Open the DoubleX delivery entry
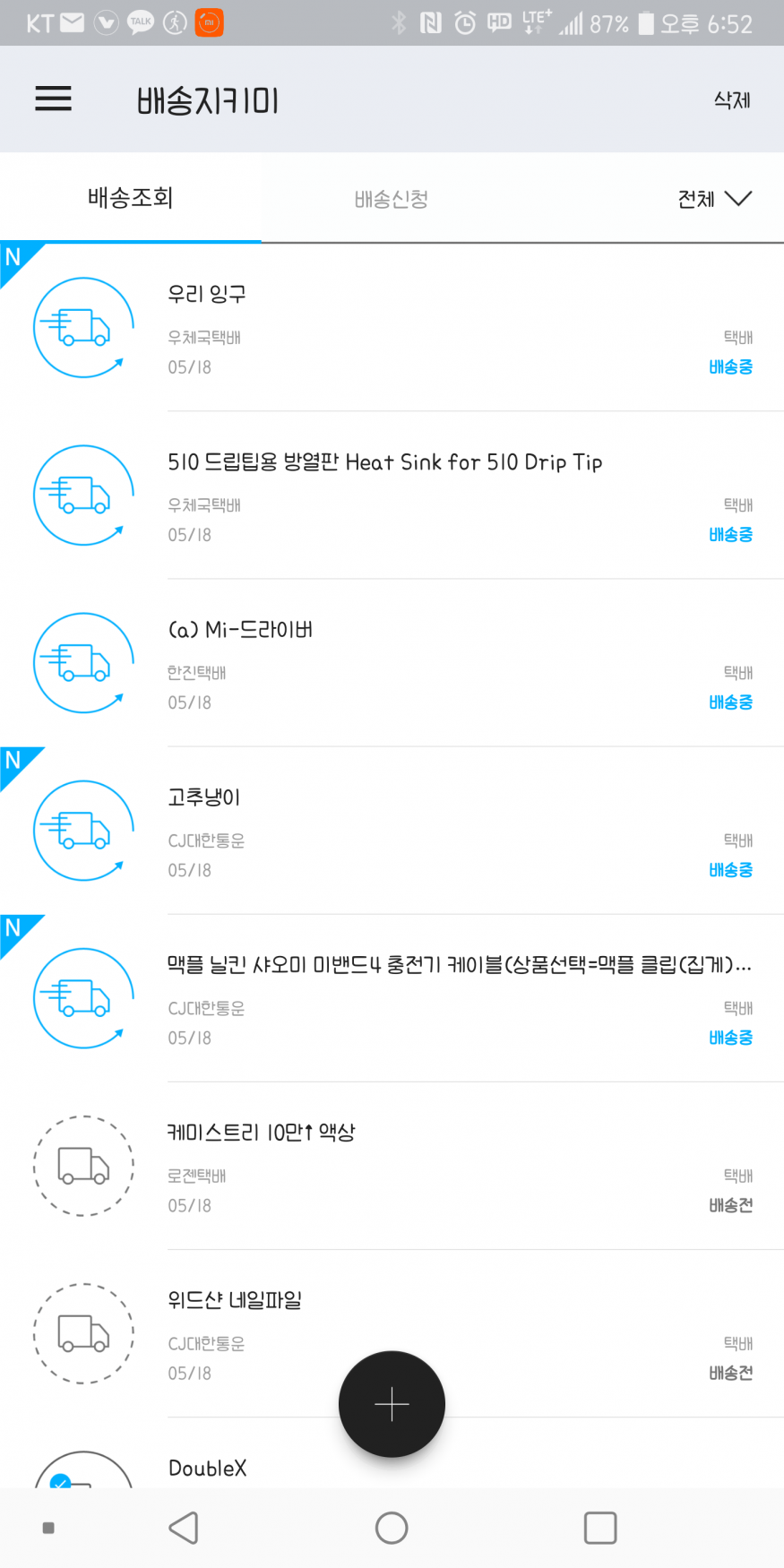This screenshot has width=784, height=1568. pyautogui.click(x=208, y=1468)
